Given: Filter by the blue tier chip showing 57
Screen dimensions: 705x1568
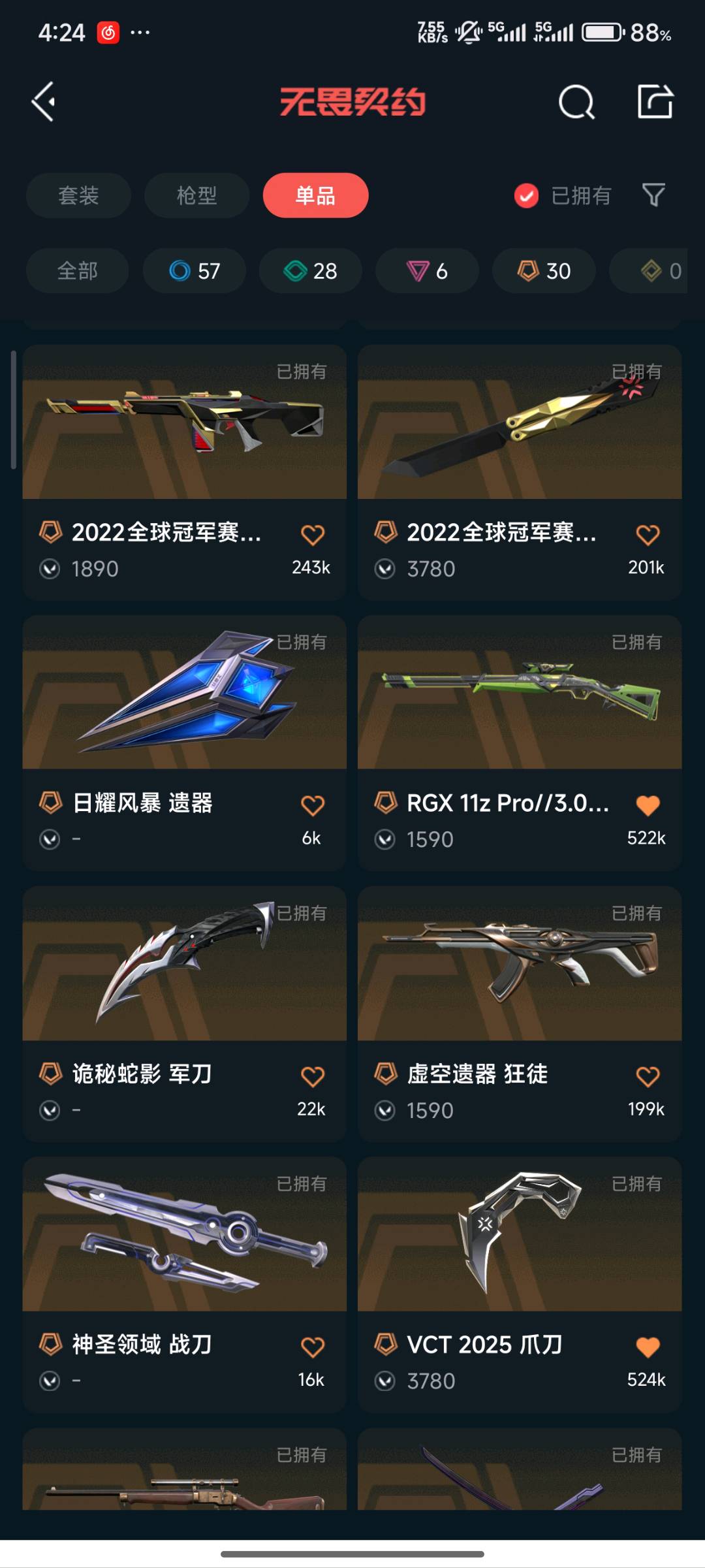Looking at the screenshot, I should [195, 271].
